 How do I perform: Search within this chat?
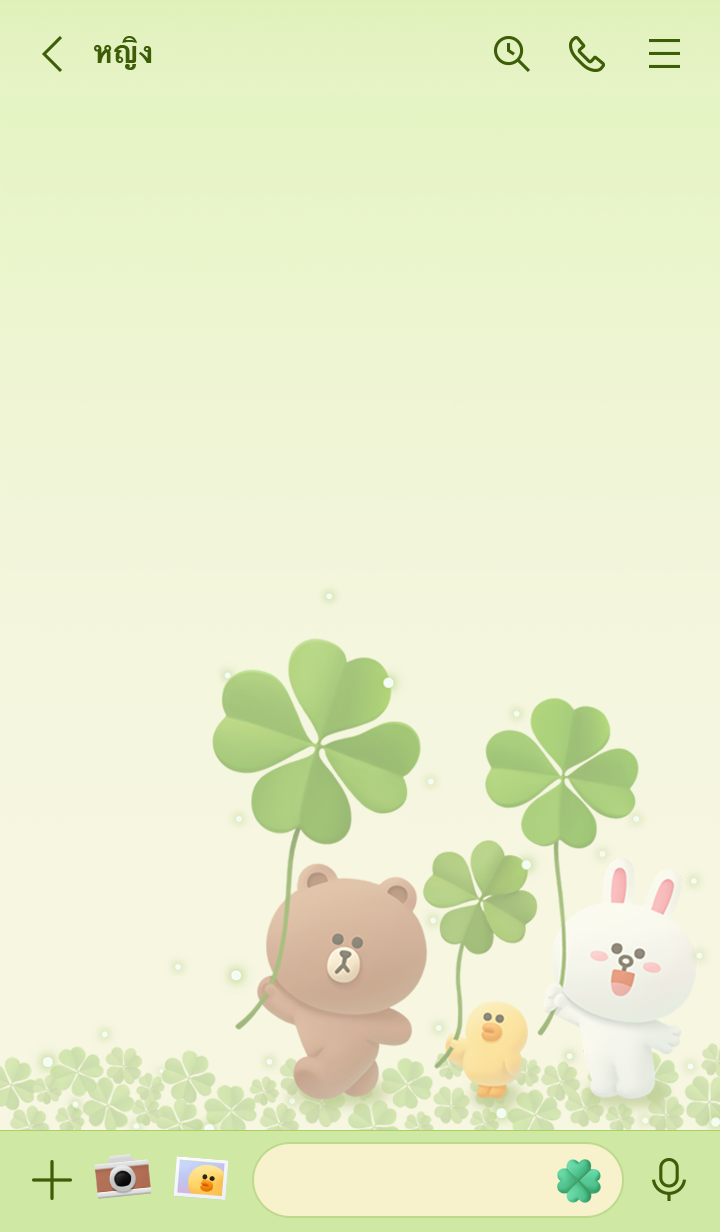[511, 54]
